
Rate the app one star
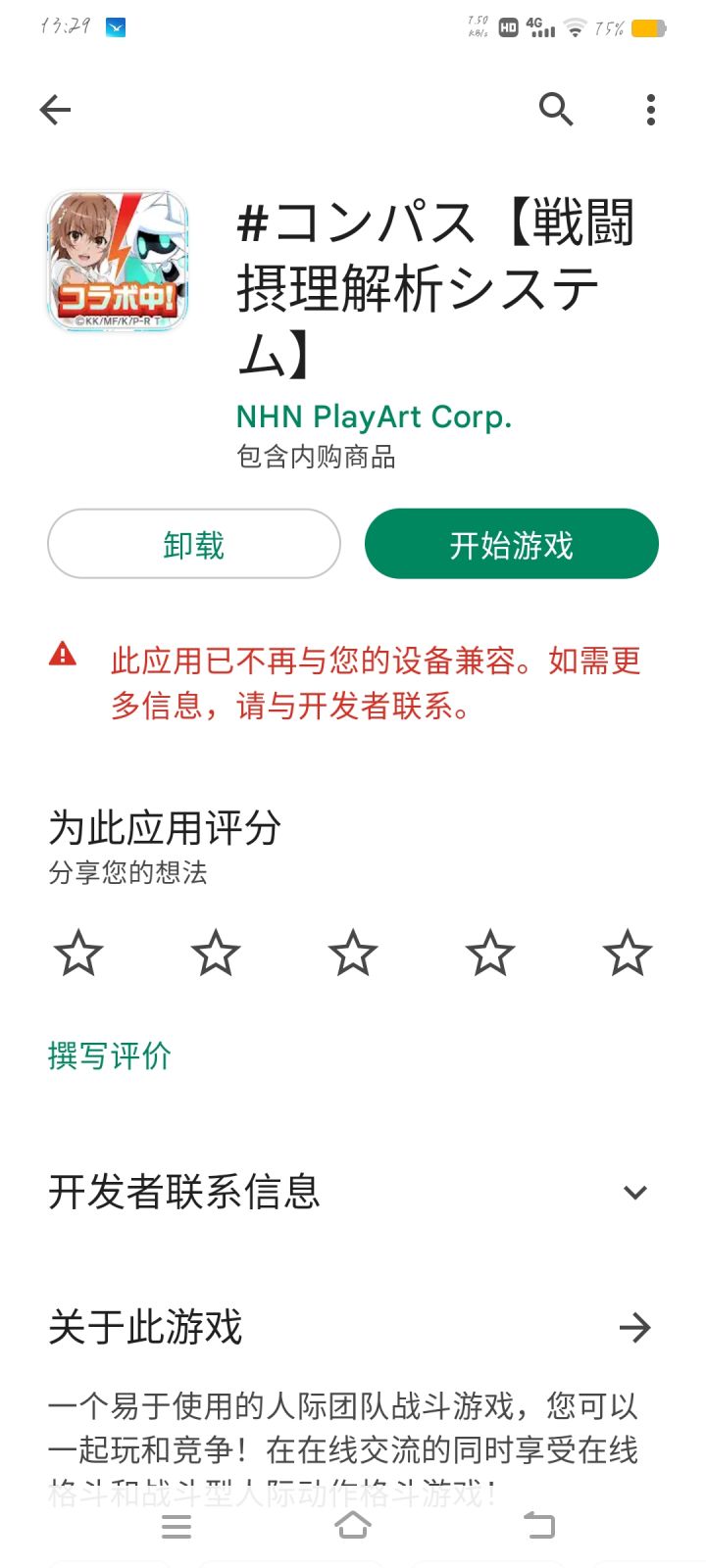tap(78, 951)
